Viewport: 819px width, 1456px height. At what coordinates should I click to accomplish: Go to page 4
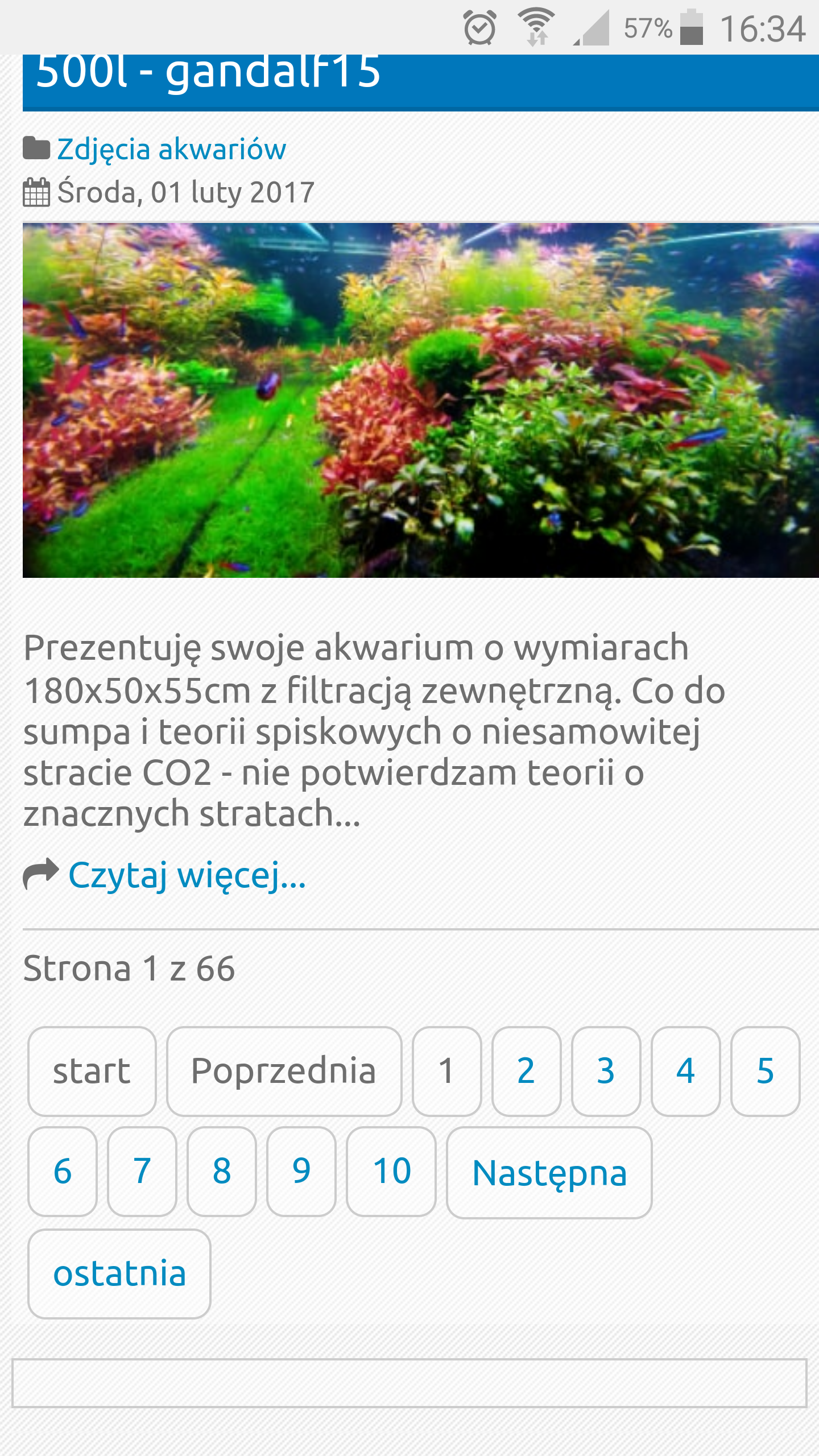coord(685,1072)
